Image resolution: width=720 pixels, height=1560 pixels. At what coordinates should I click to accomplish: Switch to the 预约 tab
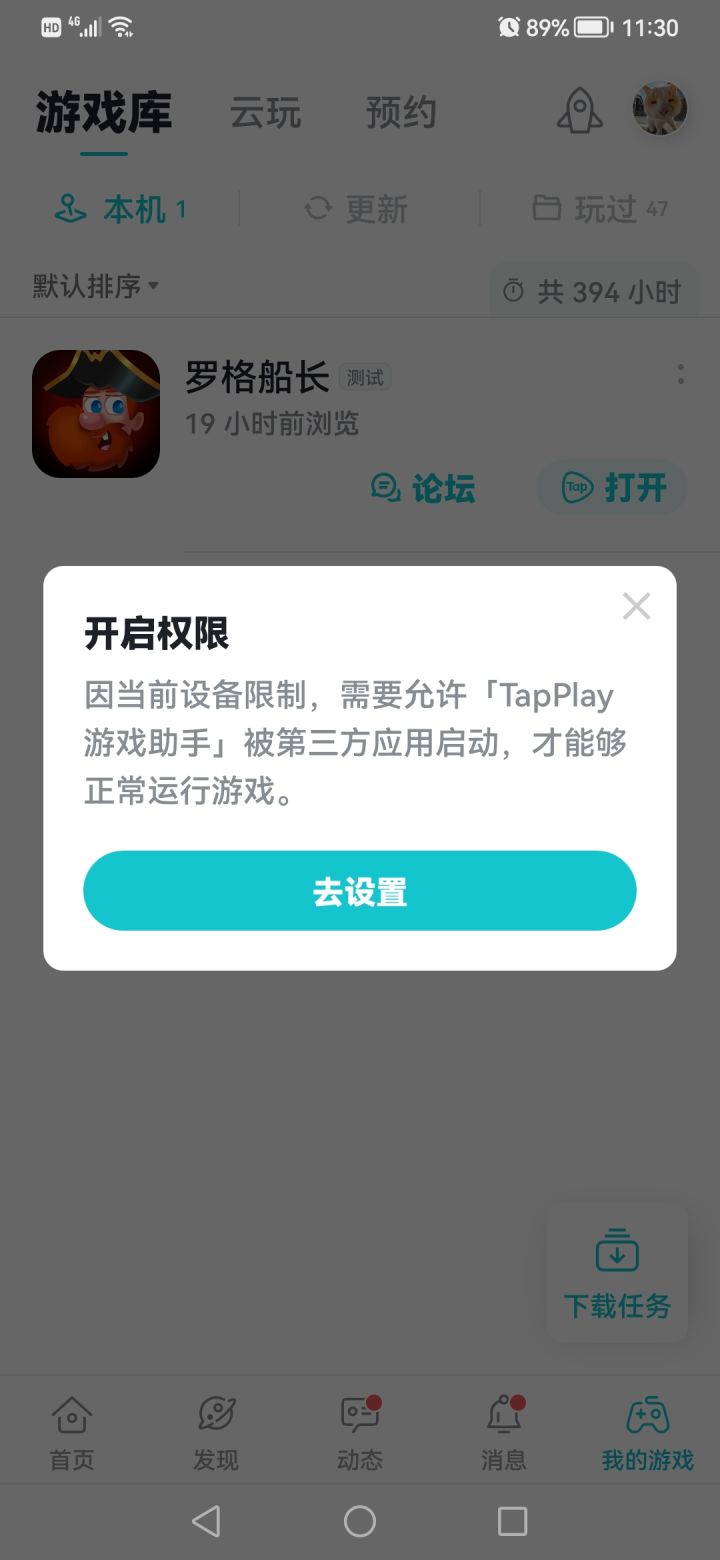400,113
